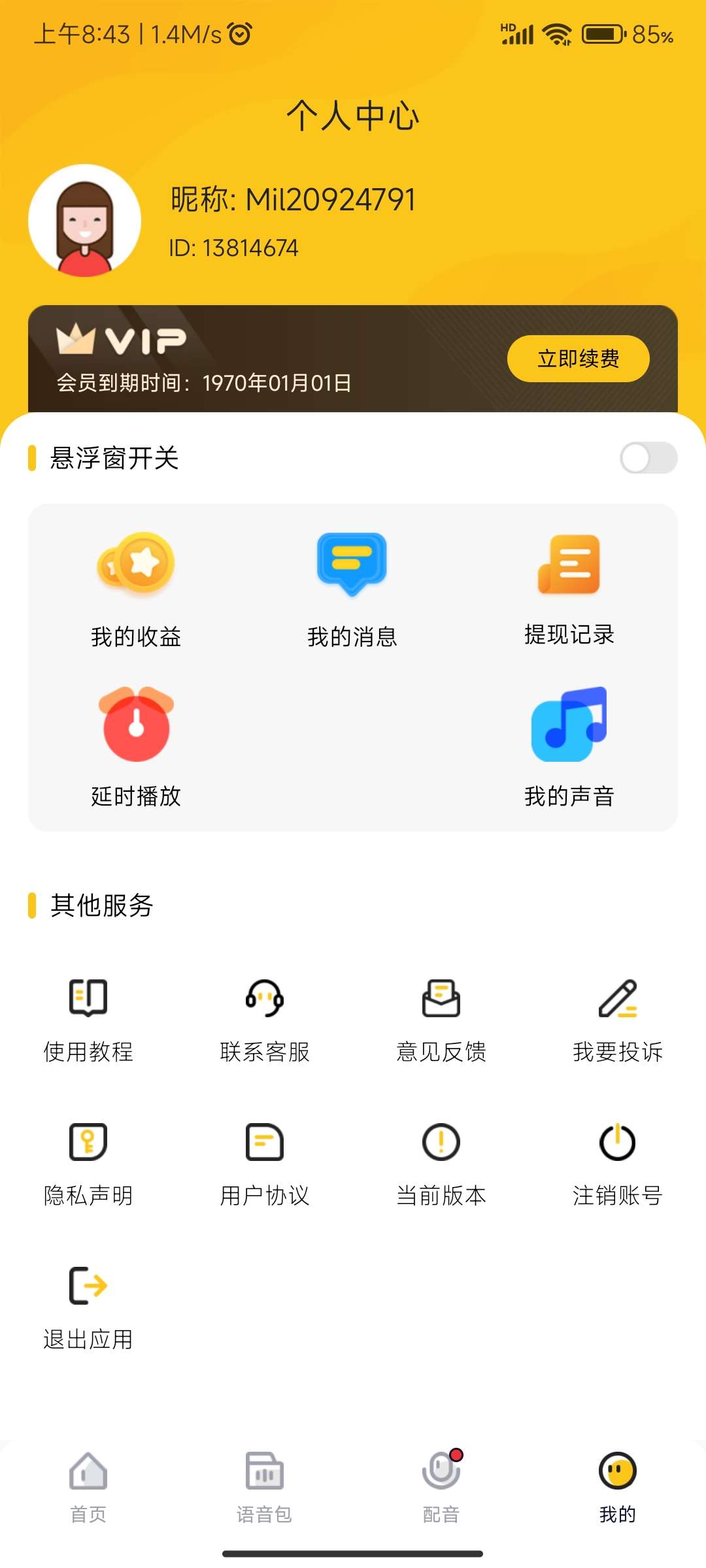Select 我要投诉 to file complaint
This screenshot has height=1568, width=706.
618,1021
